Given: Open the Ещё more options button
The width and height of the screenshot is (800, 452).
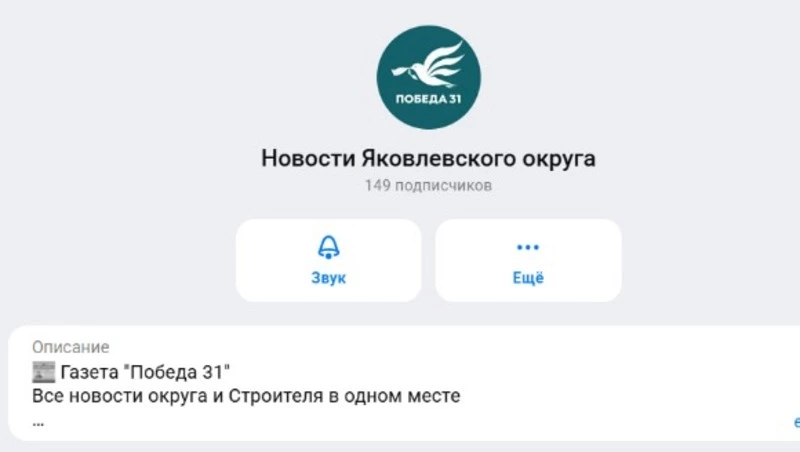Looking at the screenshot, I should coord(528,260).
